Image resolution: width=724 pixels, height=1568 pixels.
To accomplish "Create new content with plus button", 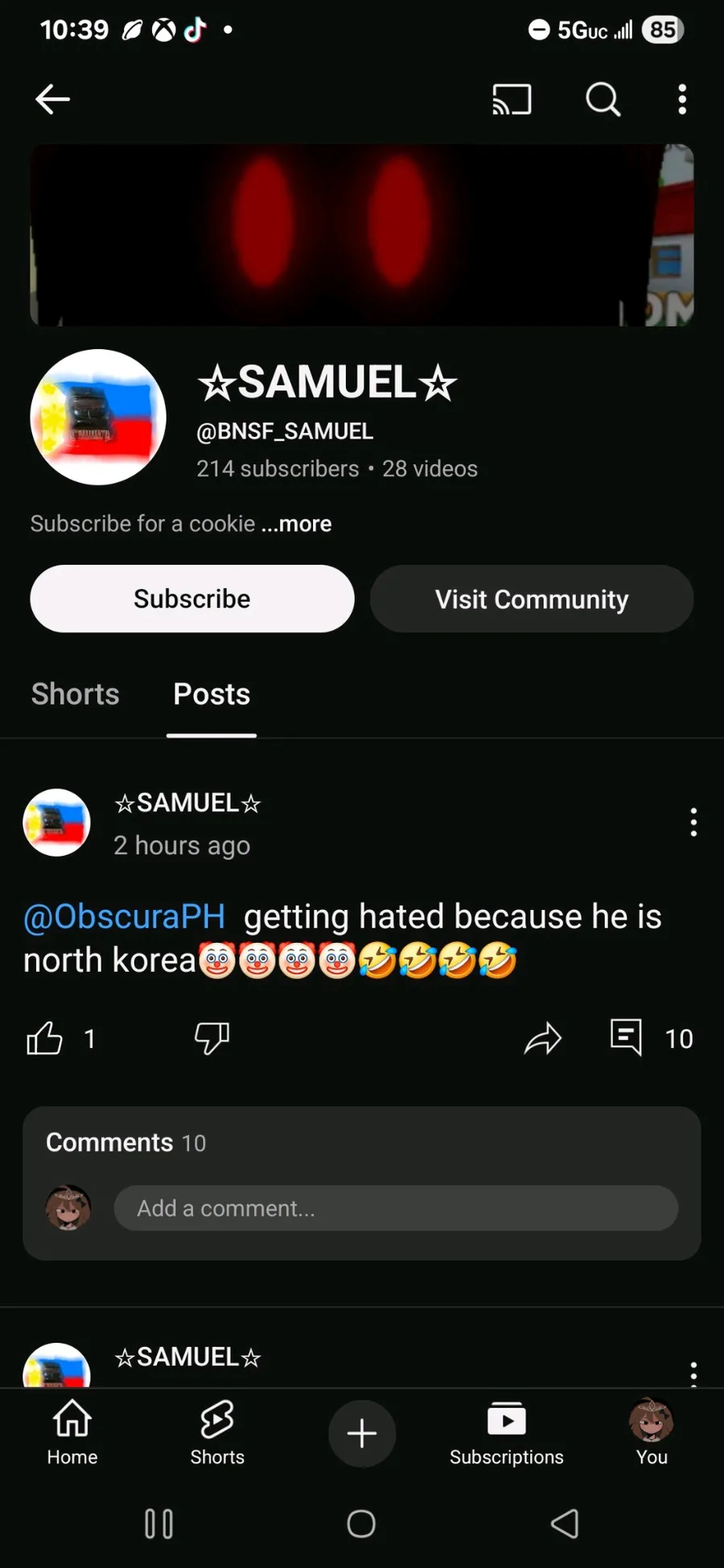I will click(362, 1434).
